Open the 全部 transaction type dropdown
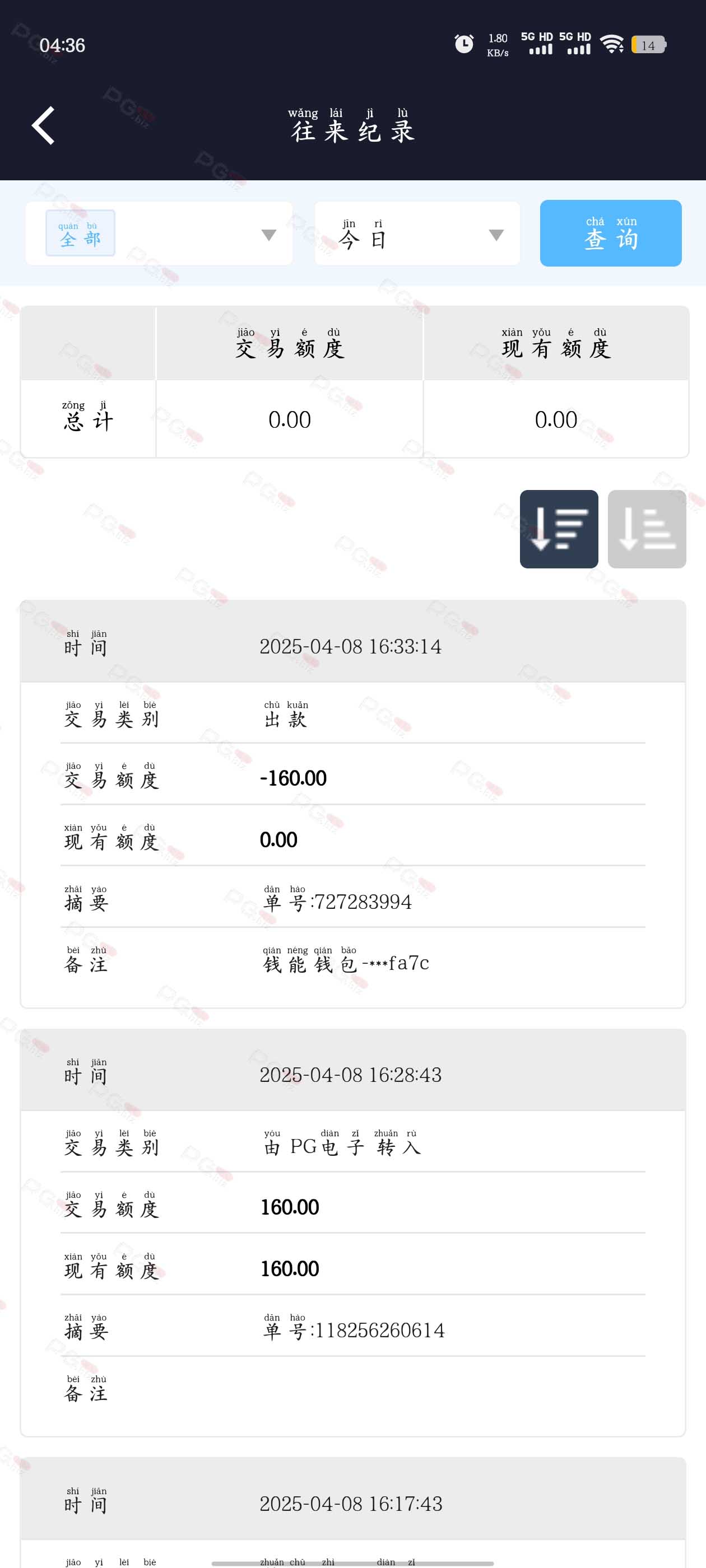This screenshot has width=706, height=1568. (x=159, y=233)
